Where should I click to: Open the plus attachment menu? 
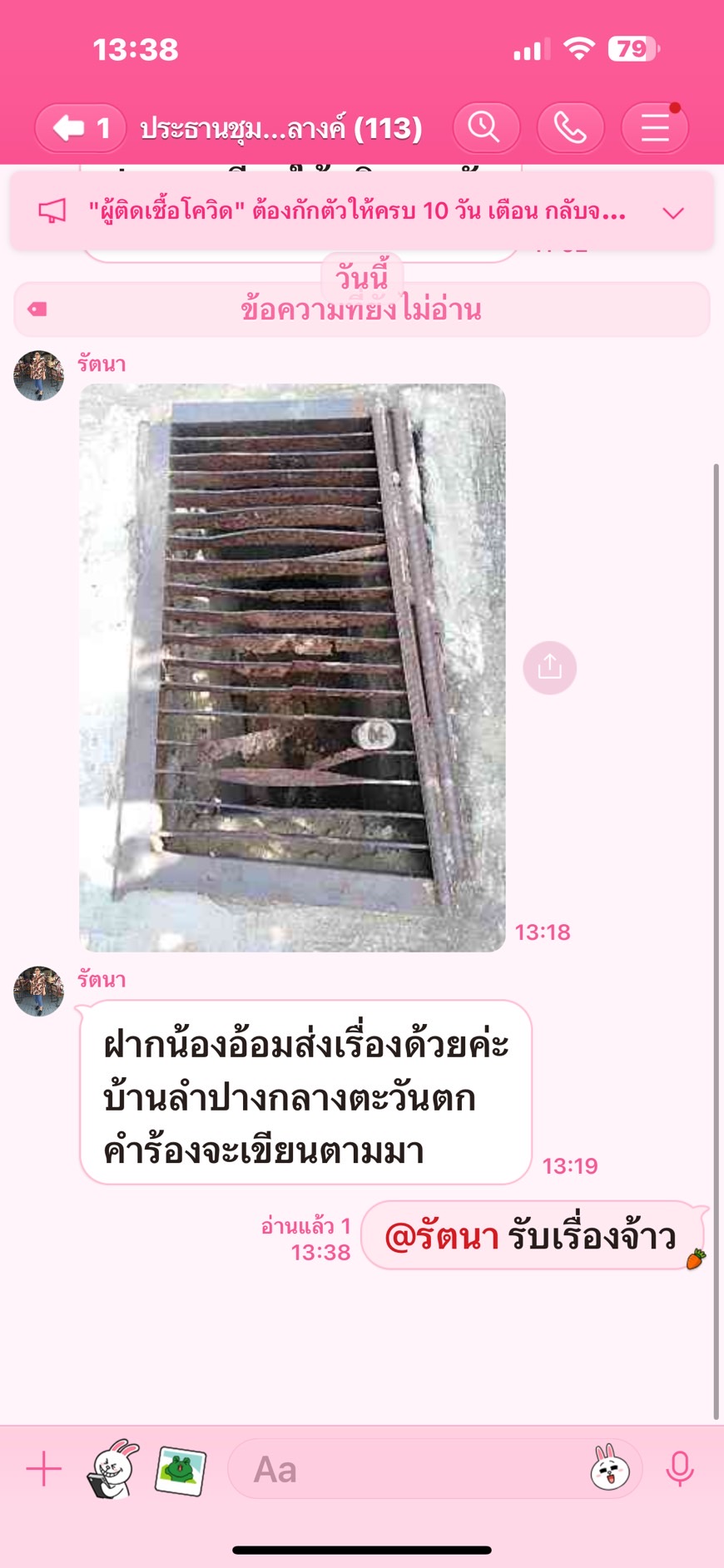pyautogui.click(x=44, y=1470)
